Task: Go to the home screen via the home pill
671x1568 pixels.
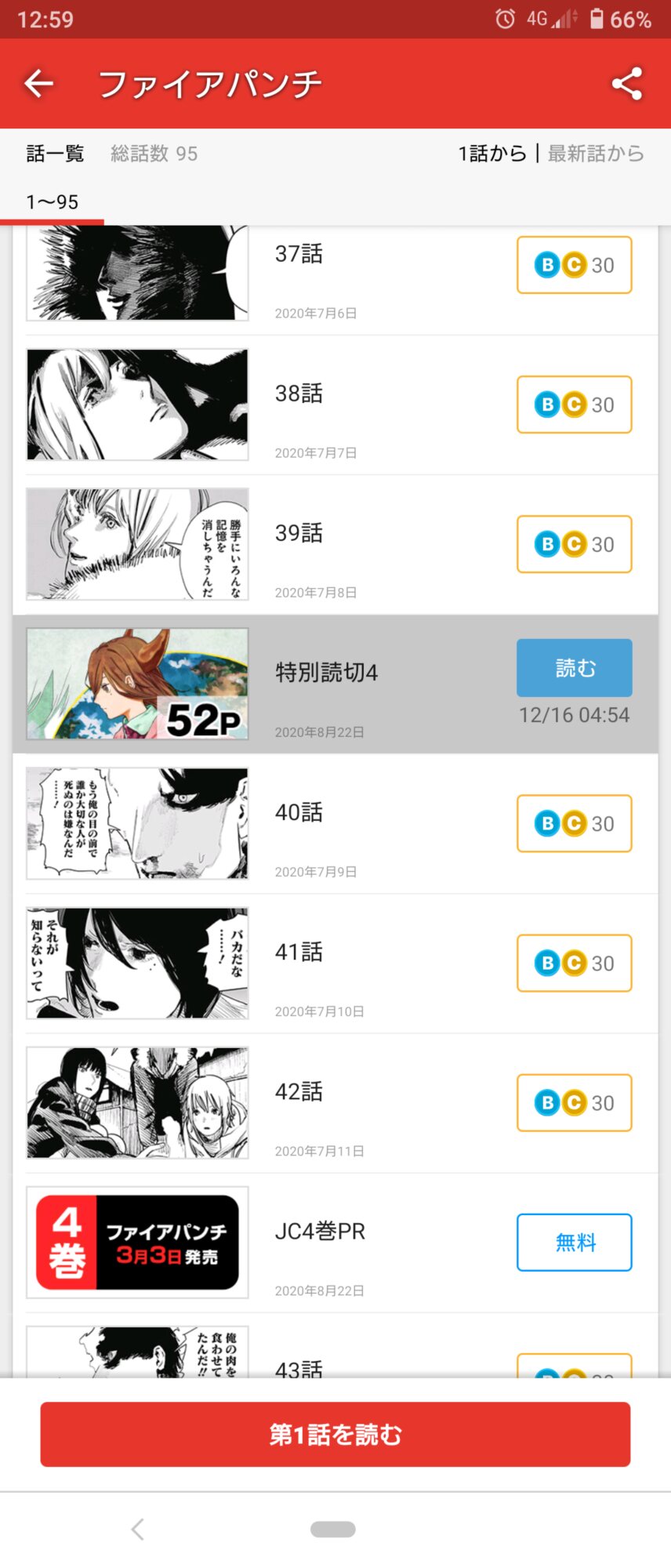Action: tap(333, 1529)
